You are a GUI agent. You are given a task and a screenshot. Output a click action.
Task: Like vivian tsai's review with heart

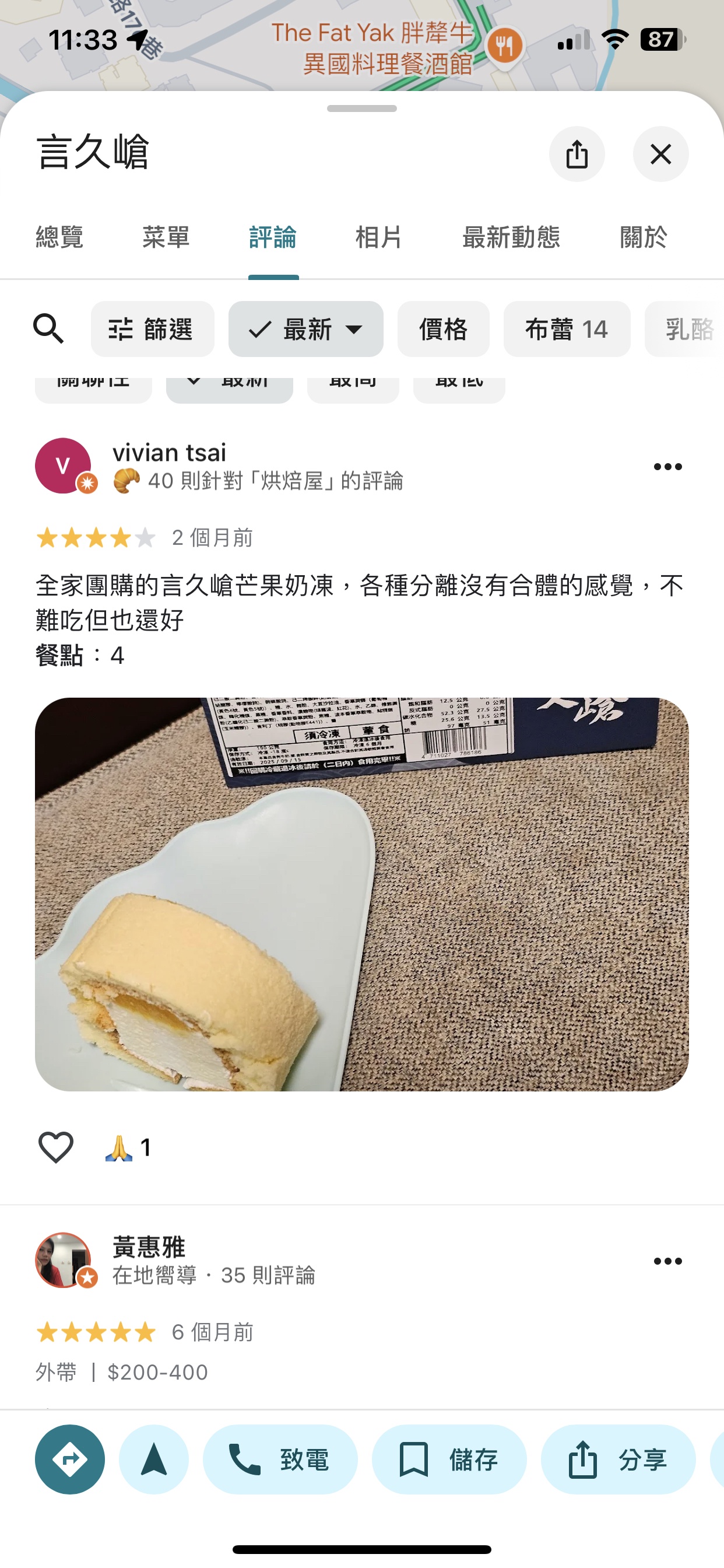click(56, 1147)
